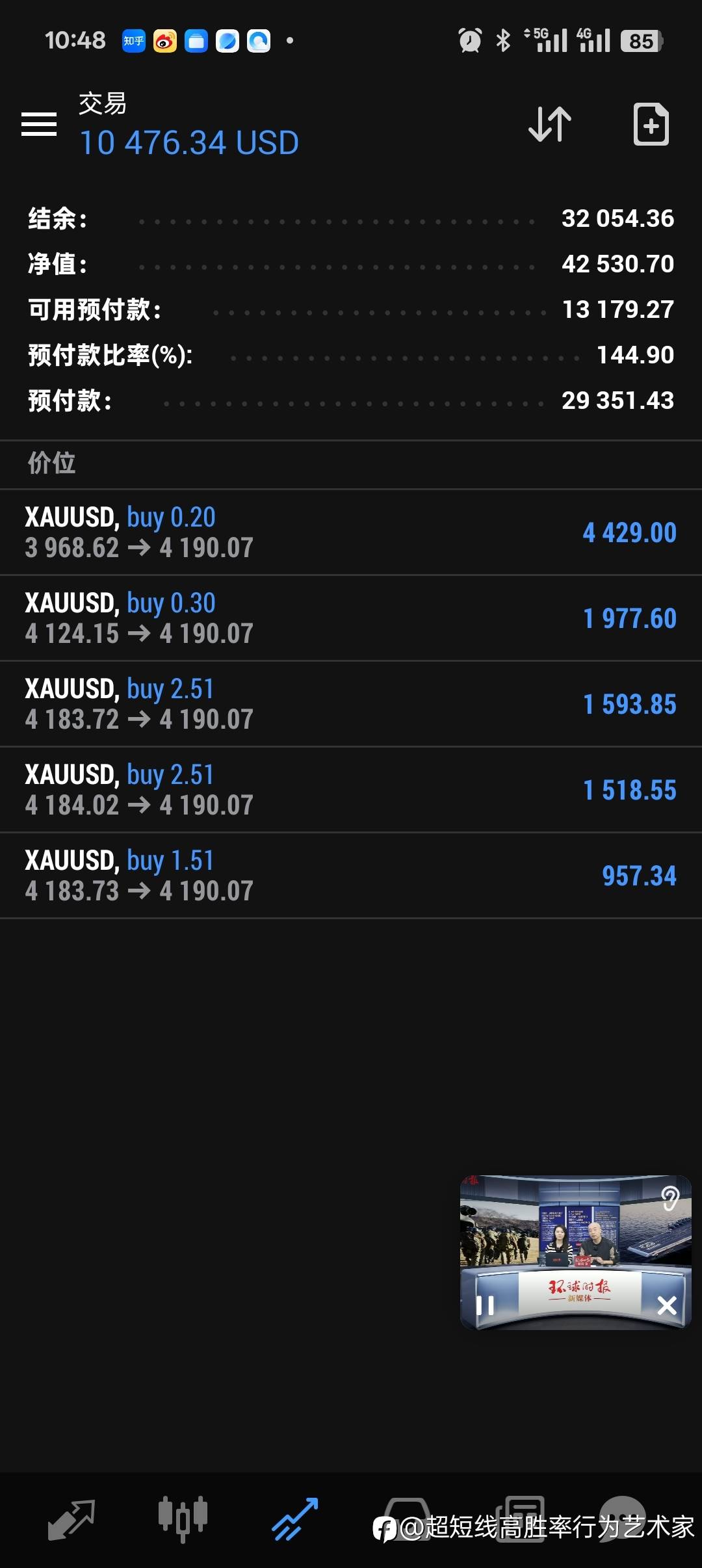The width and height of the screenshot is (702, 1568).
Task: Select the Trade tab in bottom bar
Action: 295,1520
